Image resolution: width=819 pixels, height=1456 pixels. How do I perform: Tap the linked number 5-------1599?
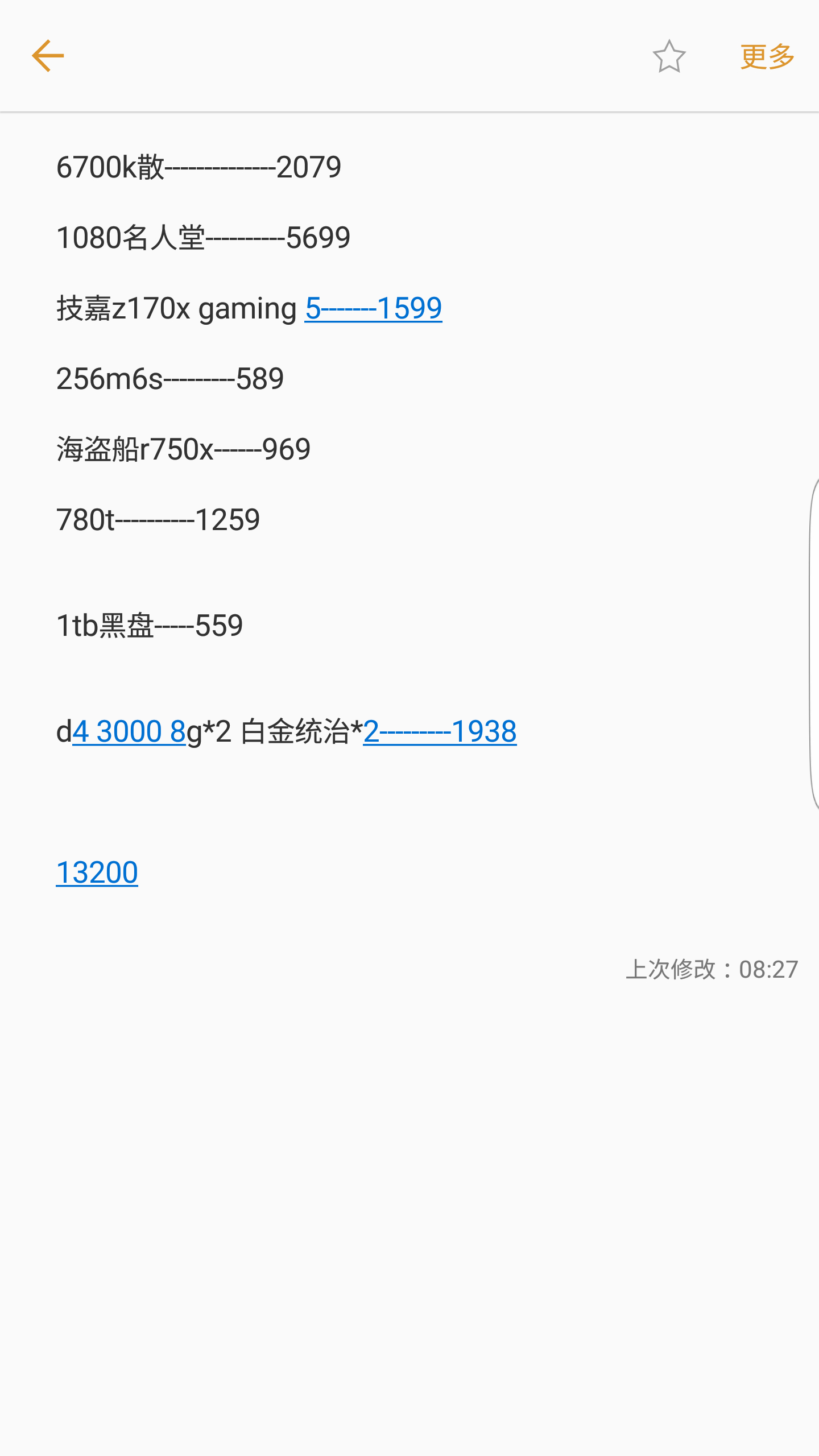373,308
